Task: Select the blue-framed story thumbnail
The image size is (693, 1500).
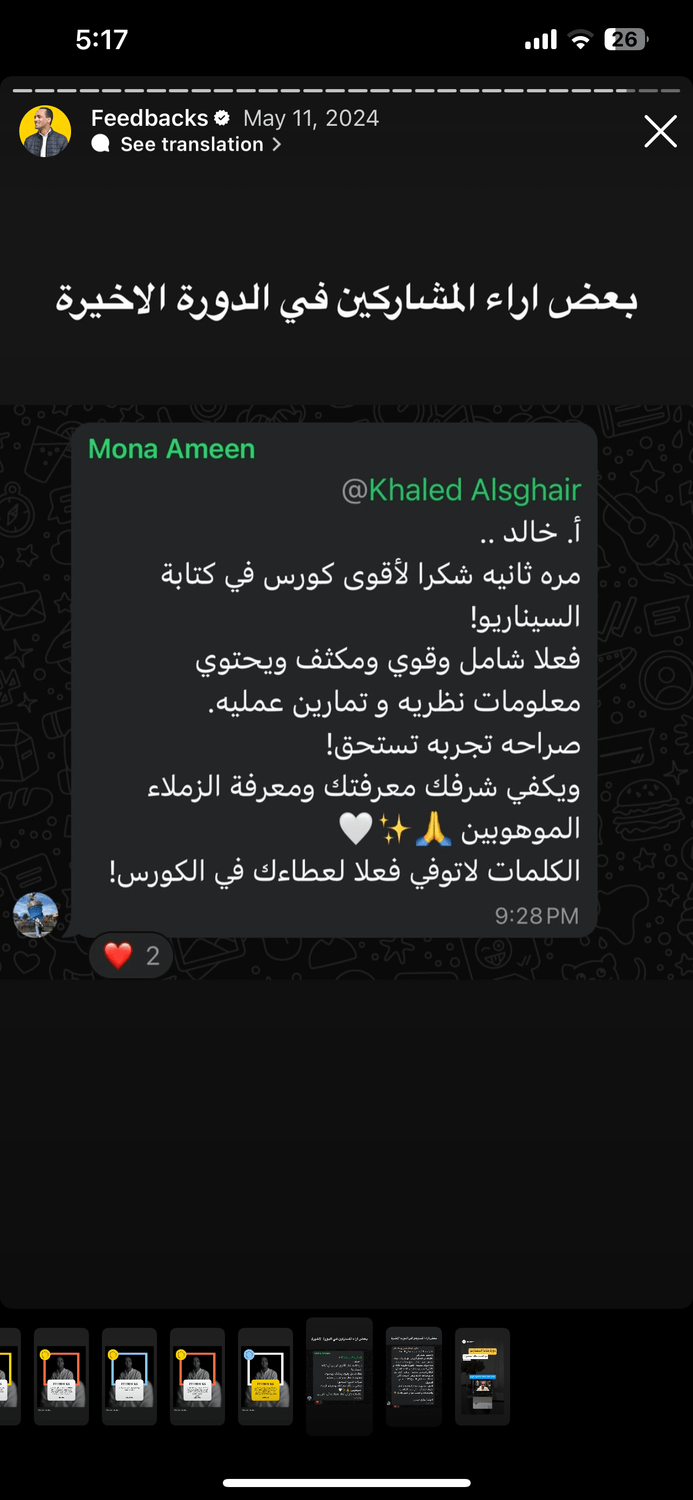Action: pyautogui.click(x=129, y=1376)
